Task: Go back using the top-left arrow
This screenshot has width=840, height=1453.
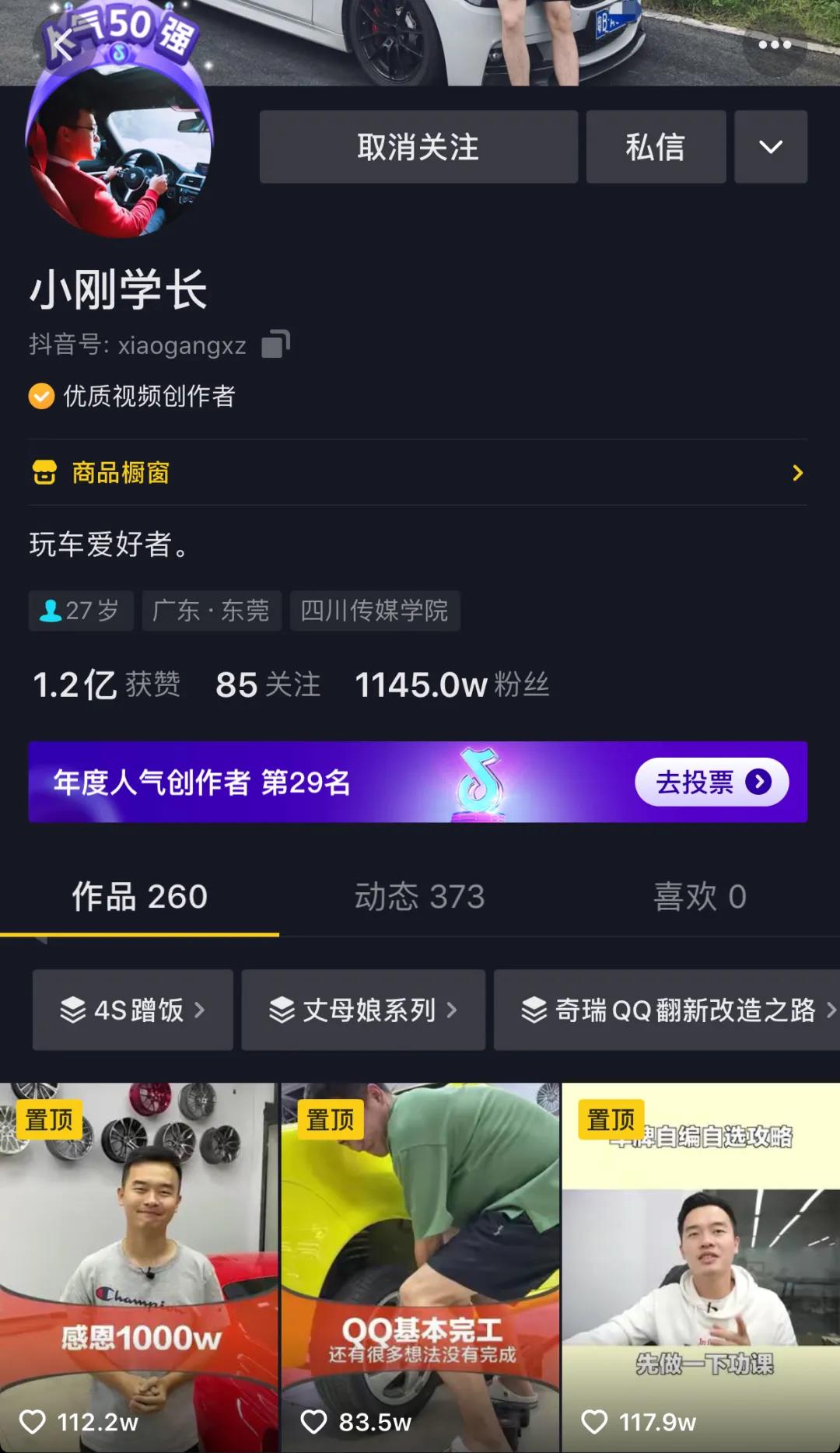Action: (x=62, y=45)
